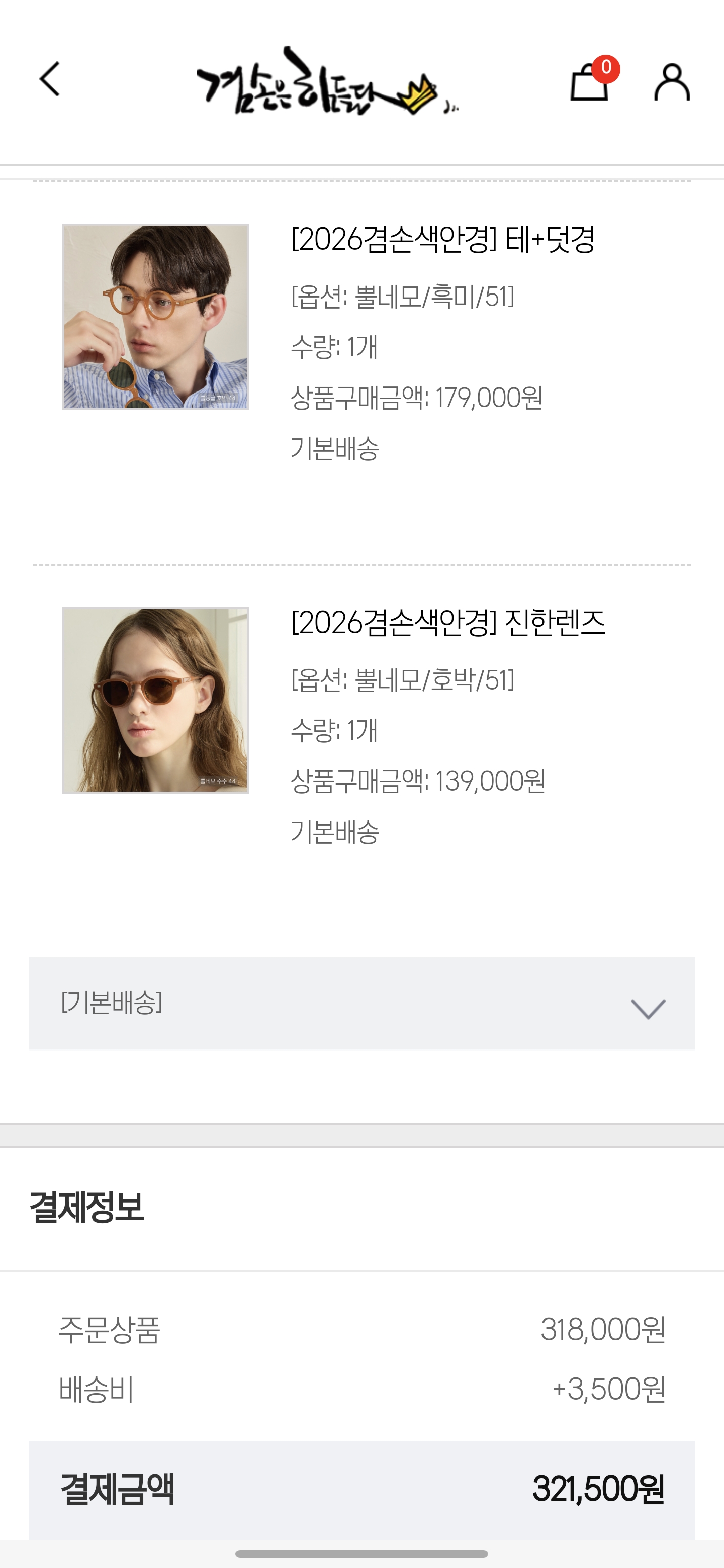Tap the 겸손은 힘들다 store logo

coord(327,81)
